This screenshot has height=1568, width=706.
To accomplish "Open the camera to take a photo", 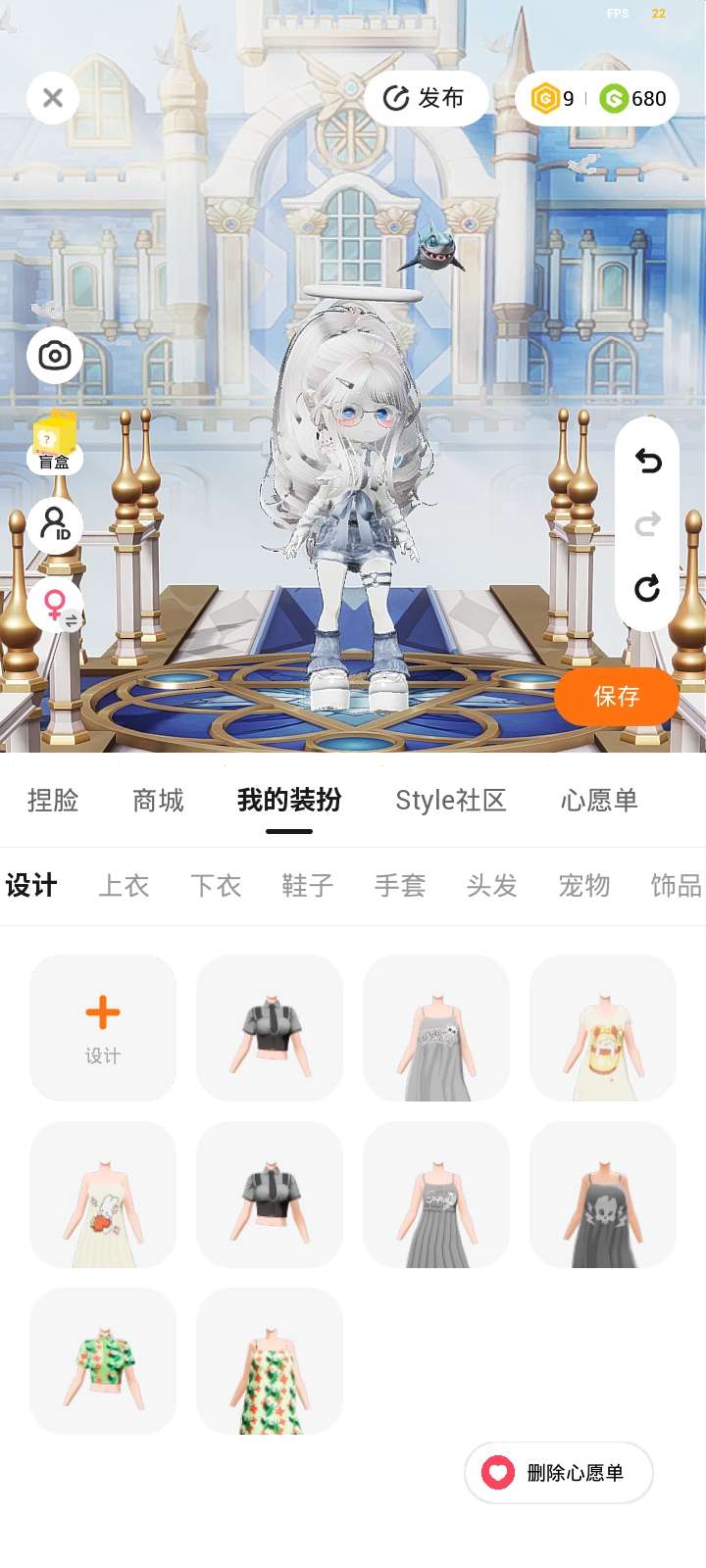I will (x=55, y=355).
